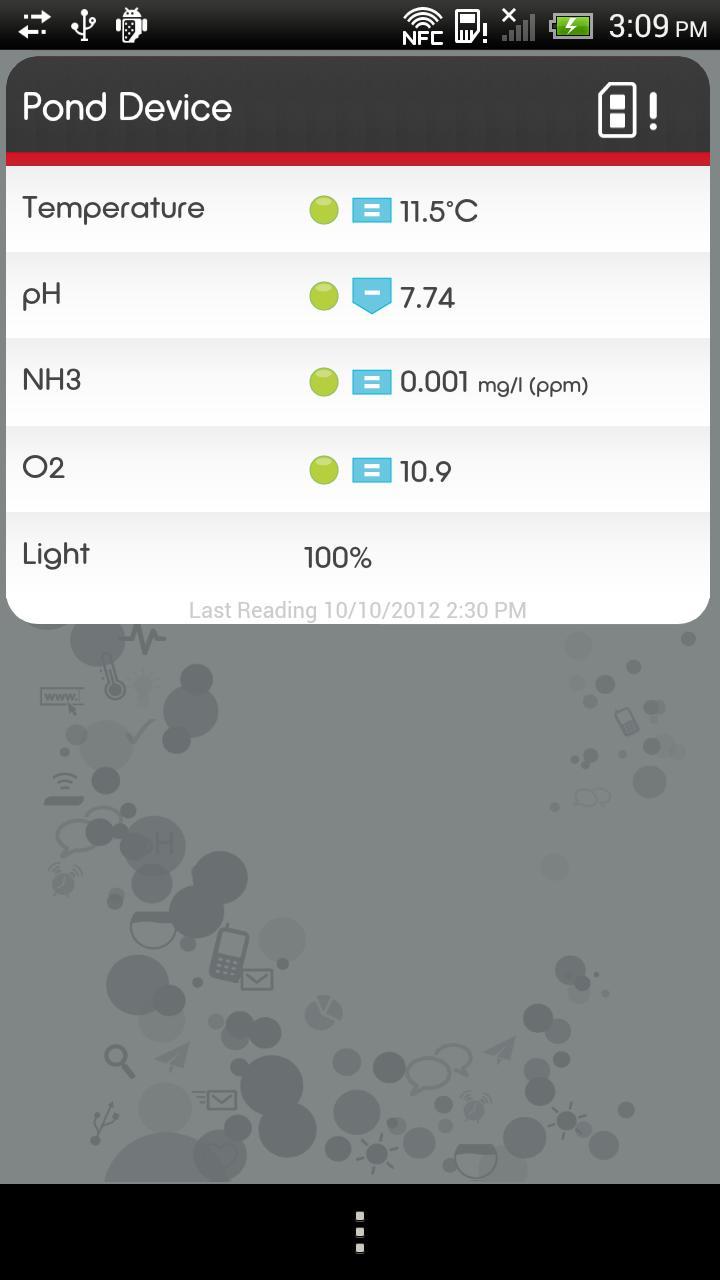Open the Temperature reading row
Screen dimensions: 720x1280
pyautogui.click(x=358, y=209)
